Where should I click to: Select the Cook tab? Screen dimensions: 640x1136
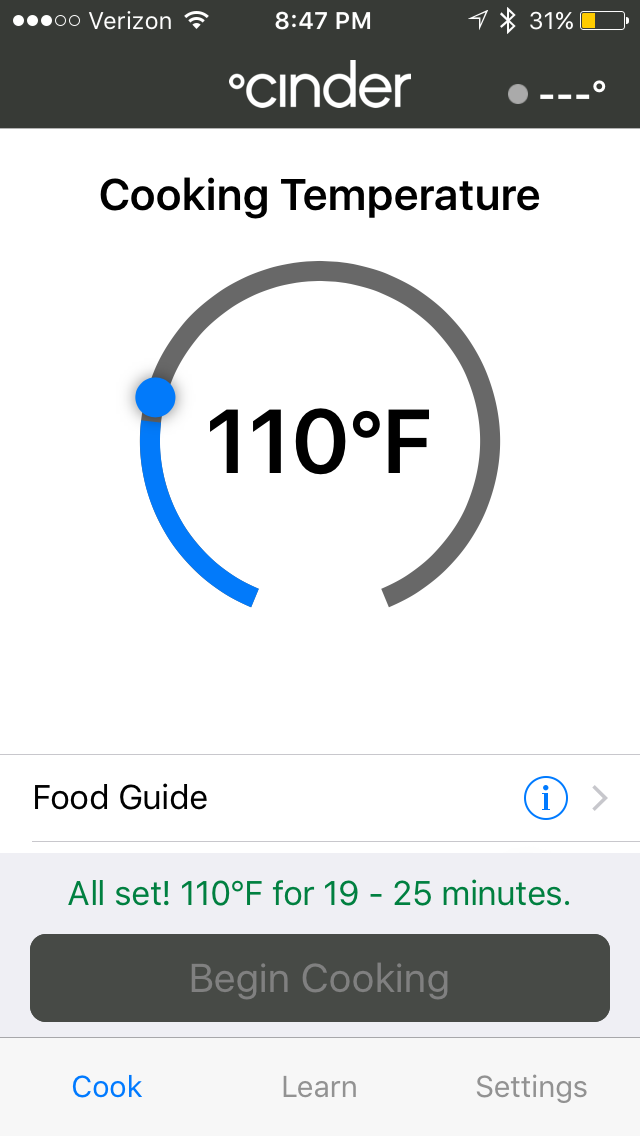[x=107, y=1087]
